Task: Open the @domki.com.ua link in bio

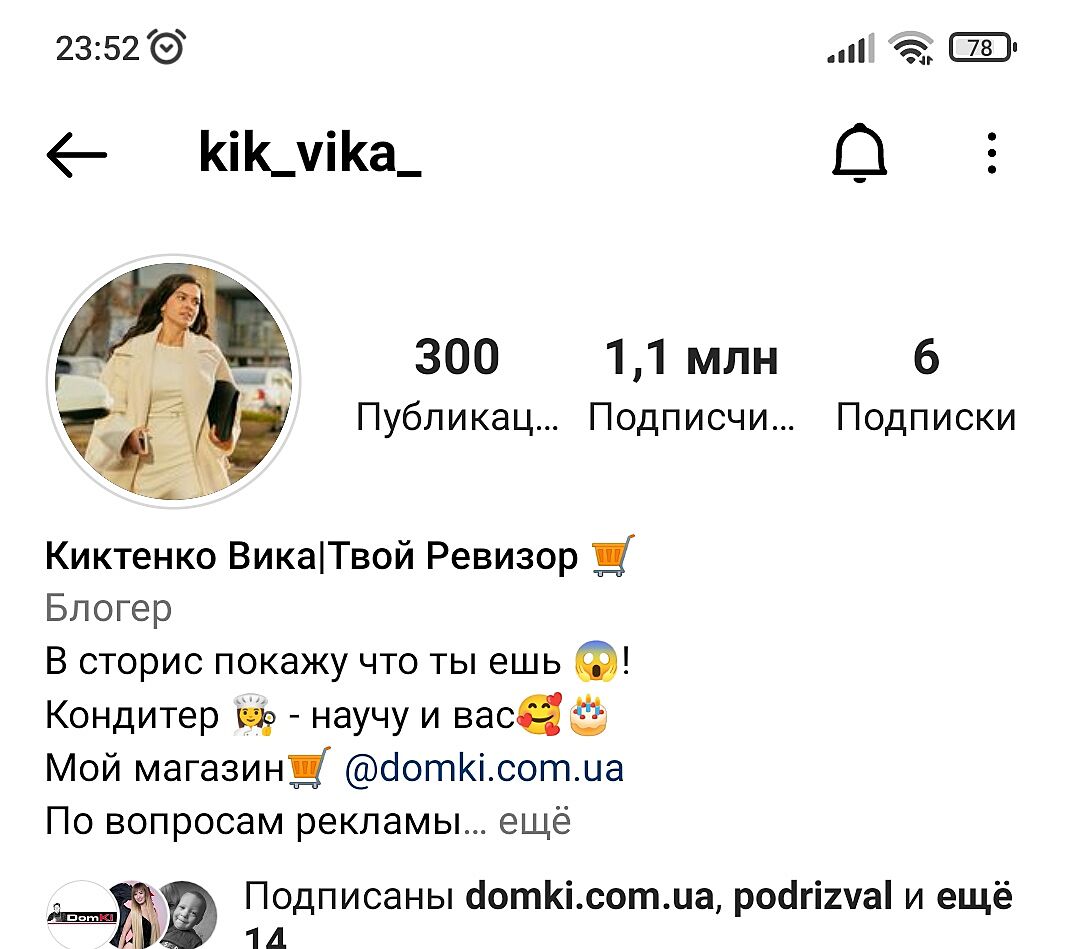Action: 484,768
